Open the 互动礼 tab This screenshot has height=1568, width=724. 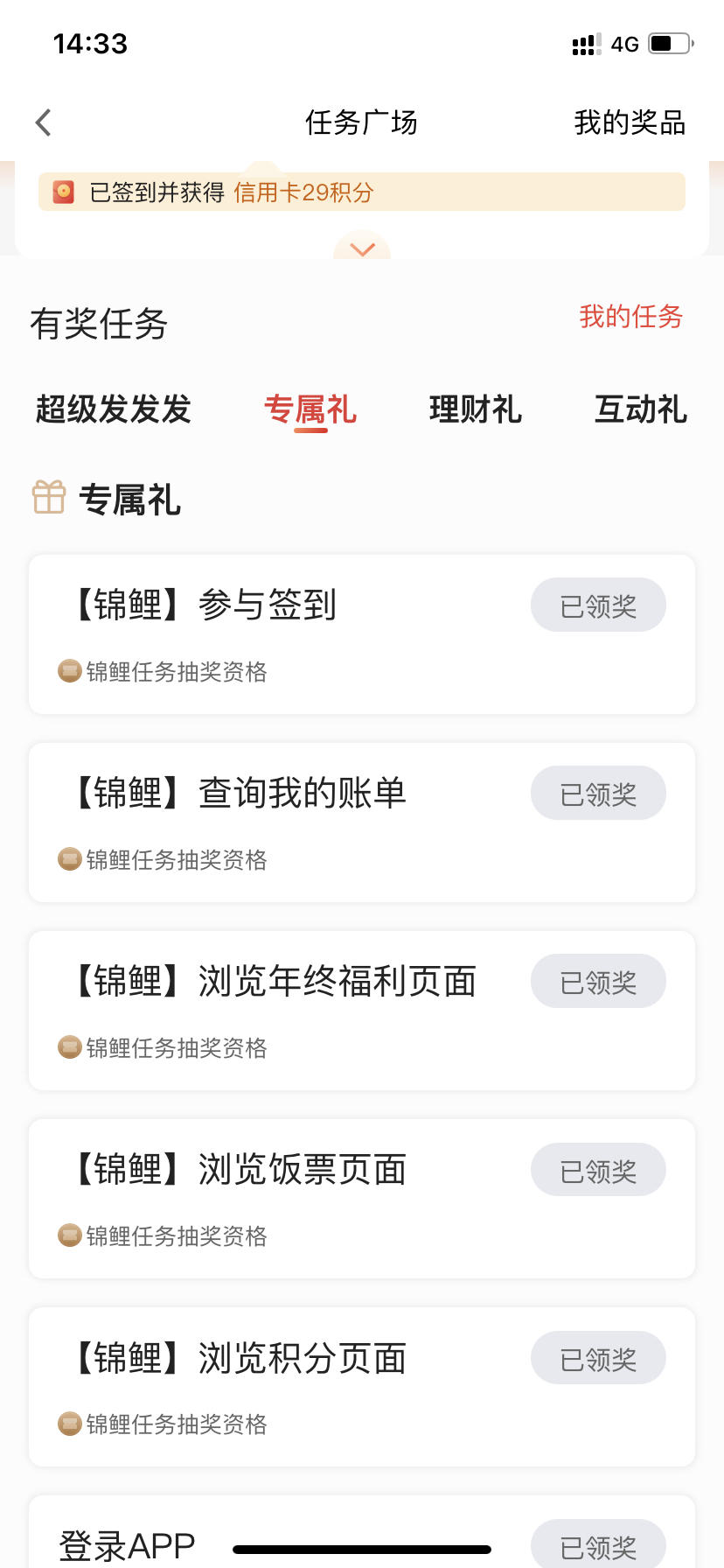[641, 409]
